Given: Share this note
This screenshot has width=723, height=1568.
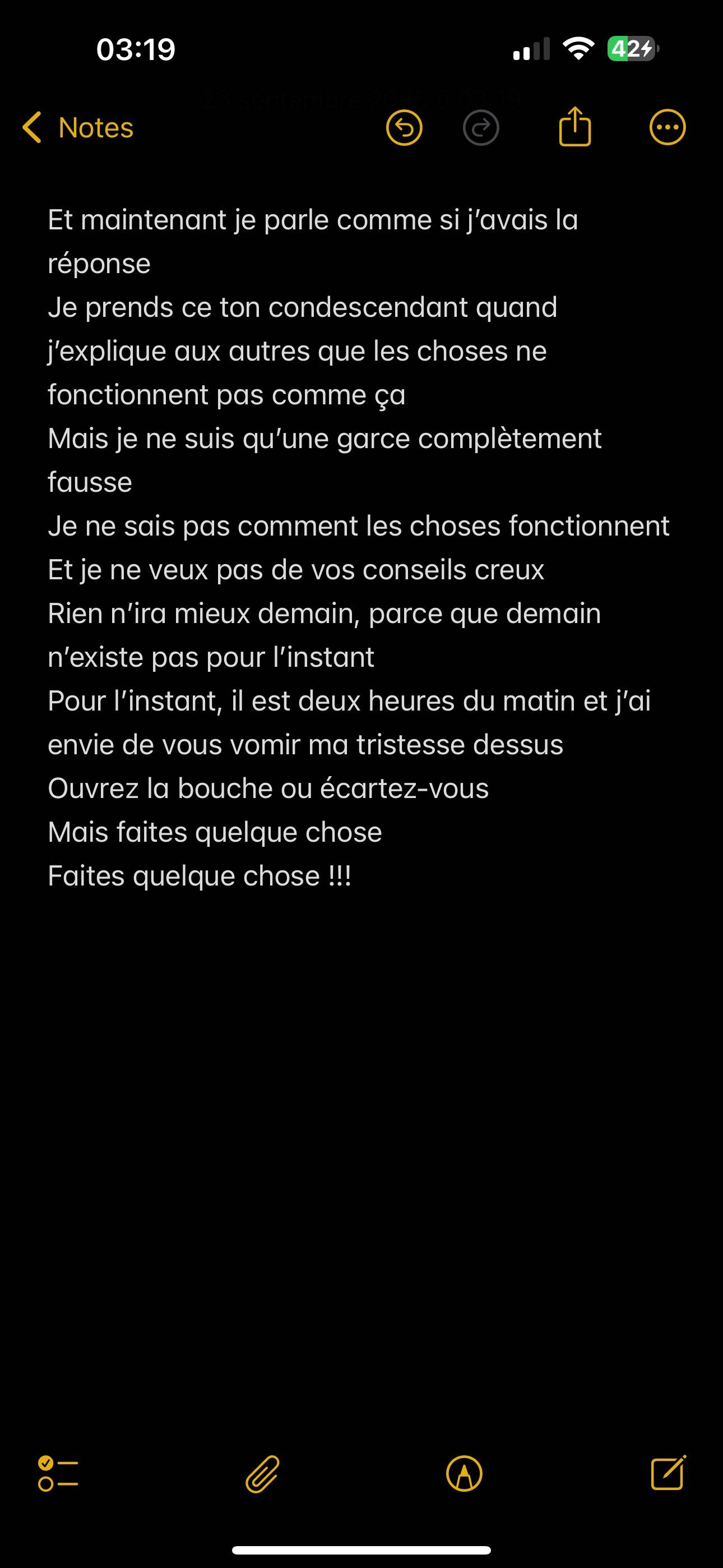Looking at the screenshot, I should pyautogui.click(x=575, y=127).
